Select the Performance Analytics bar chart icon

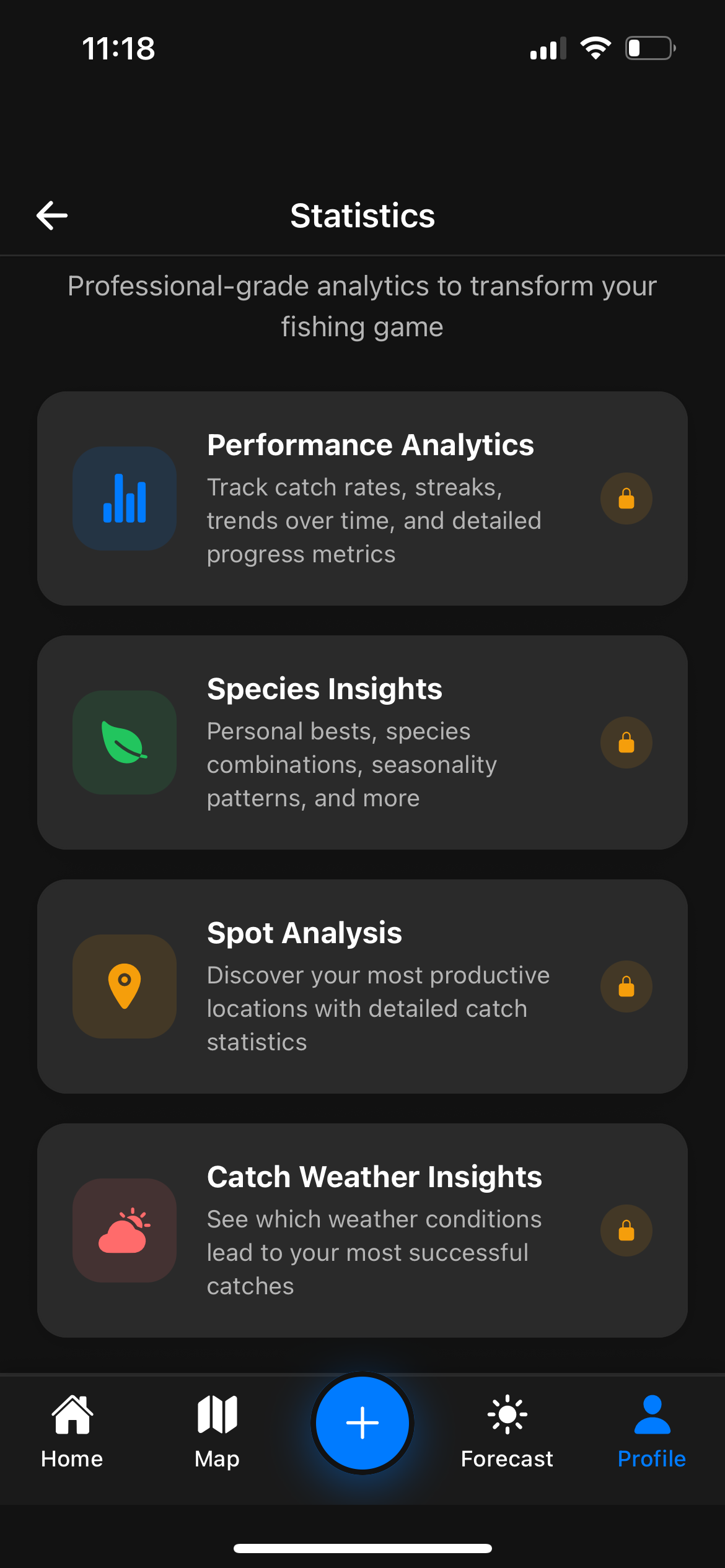coord(124,499)
